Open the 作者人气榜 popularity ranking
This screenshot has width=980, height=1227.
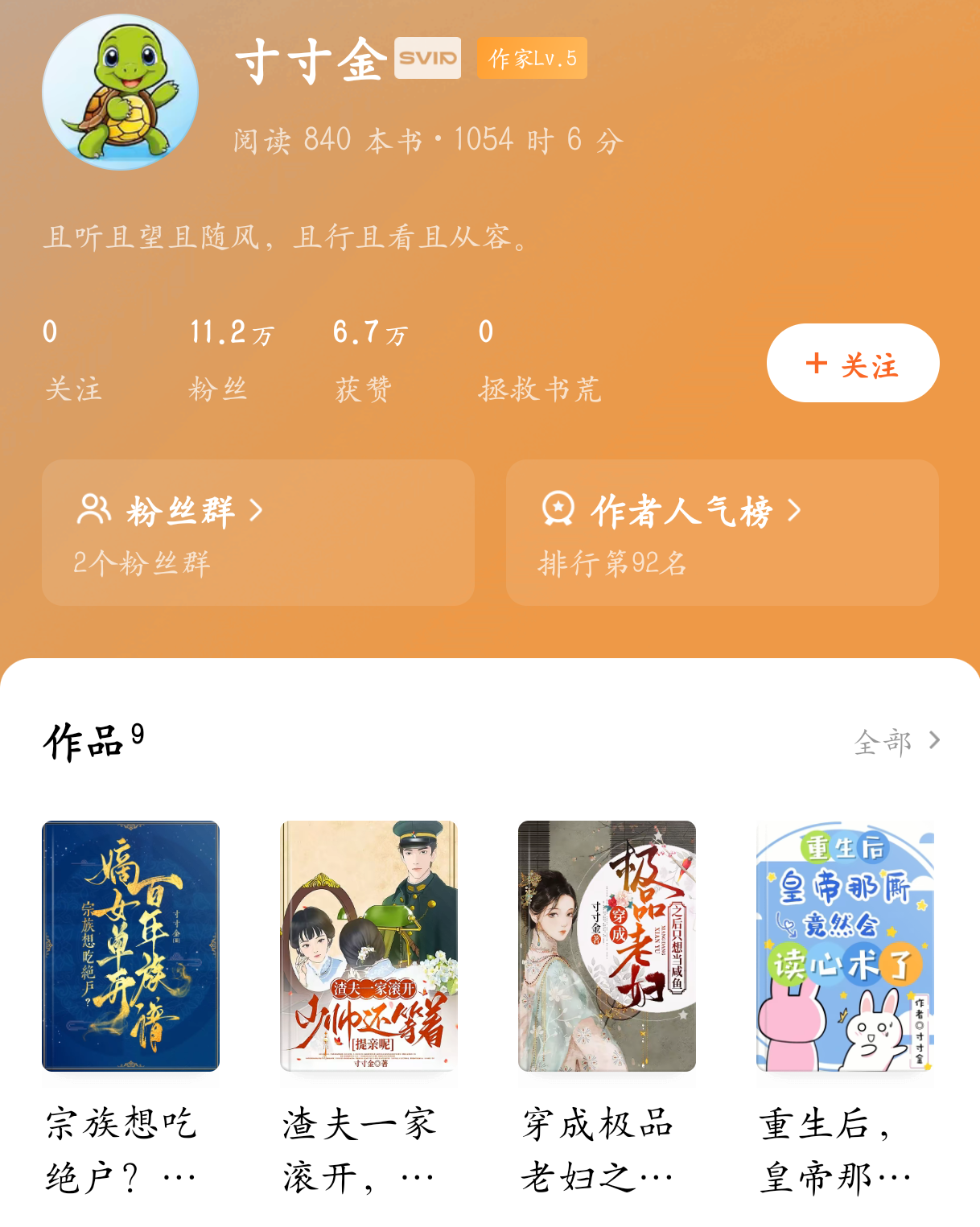[x=723, y=533]
